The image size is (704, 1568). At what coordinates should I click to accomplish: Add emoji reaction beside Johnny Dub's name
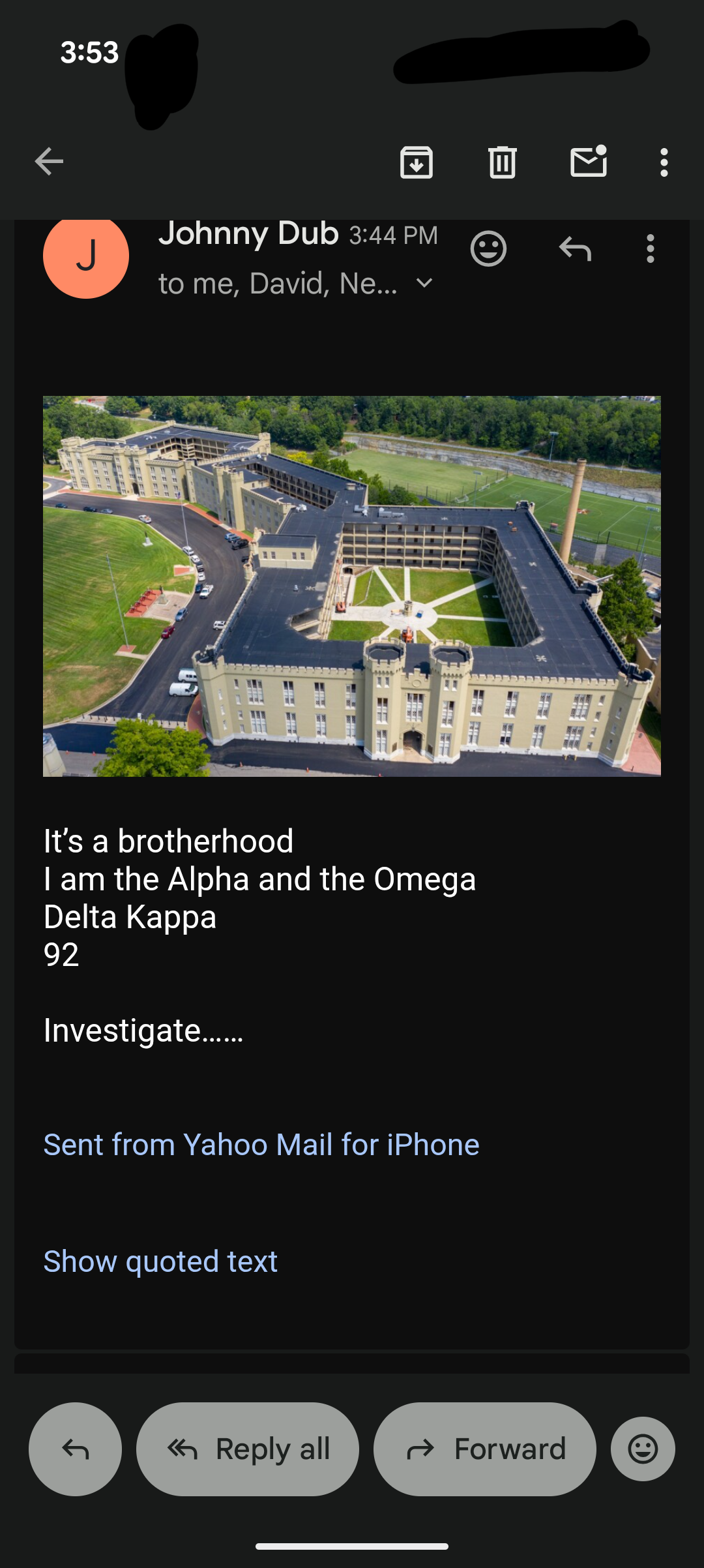(x=488, y=249)
